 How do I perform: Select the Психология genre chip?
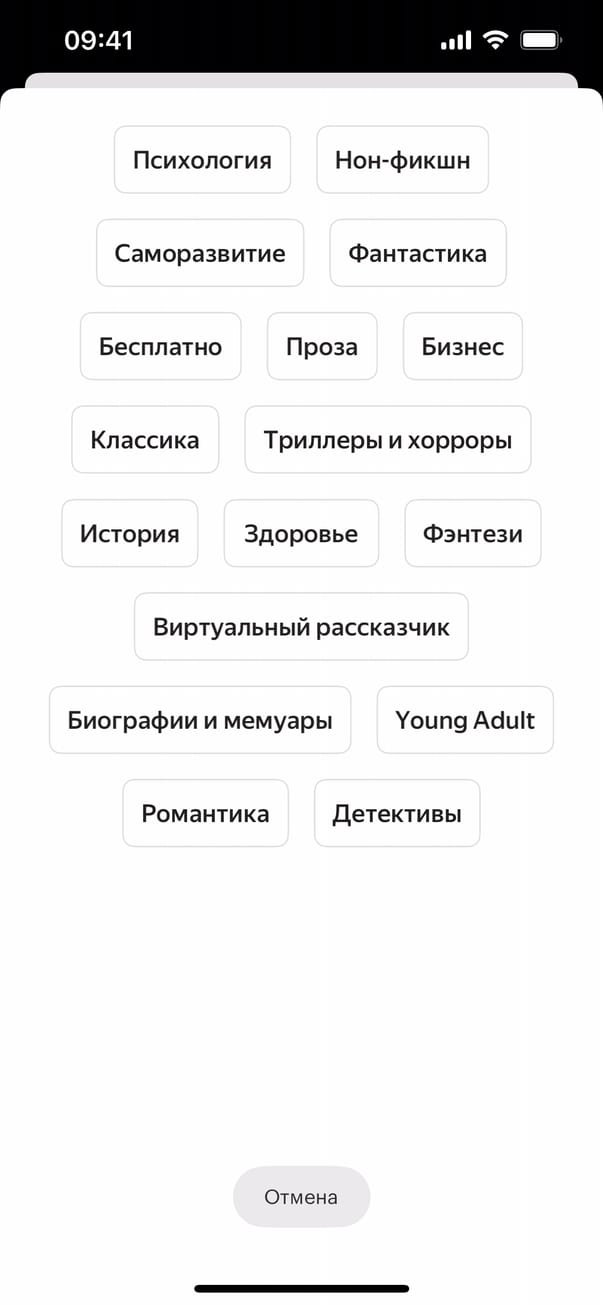click(x=202, y=160)
